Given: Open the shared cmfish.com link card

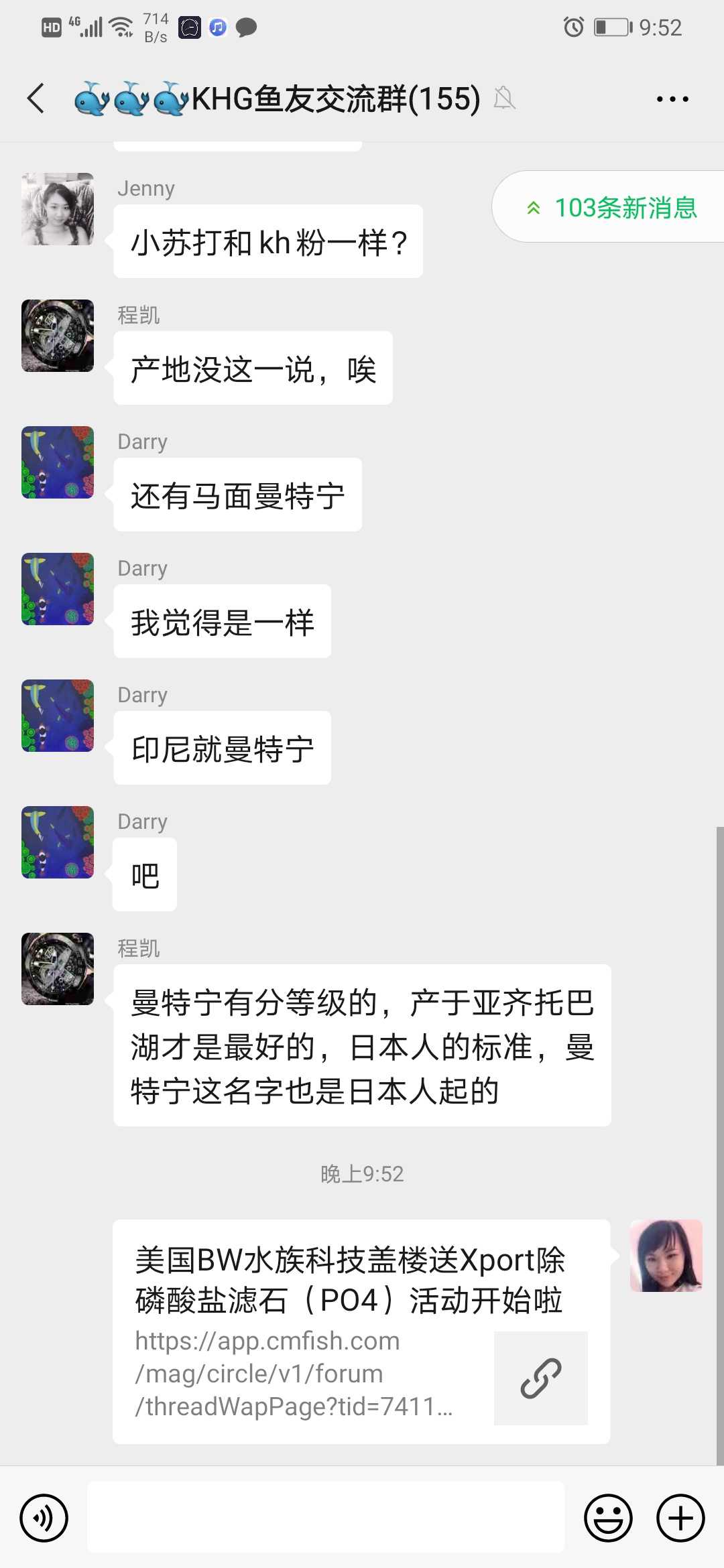Looking at the screenshot, I should tap(361, 1331).
